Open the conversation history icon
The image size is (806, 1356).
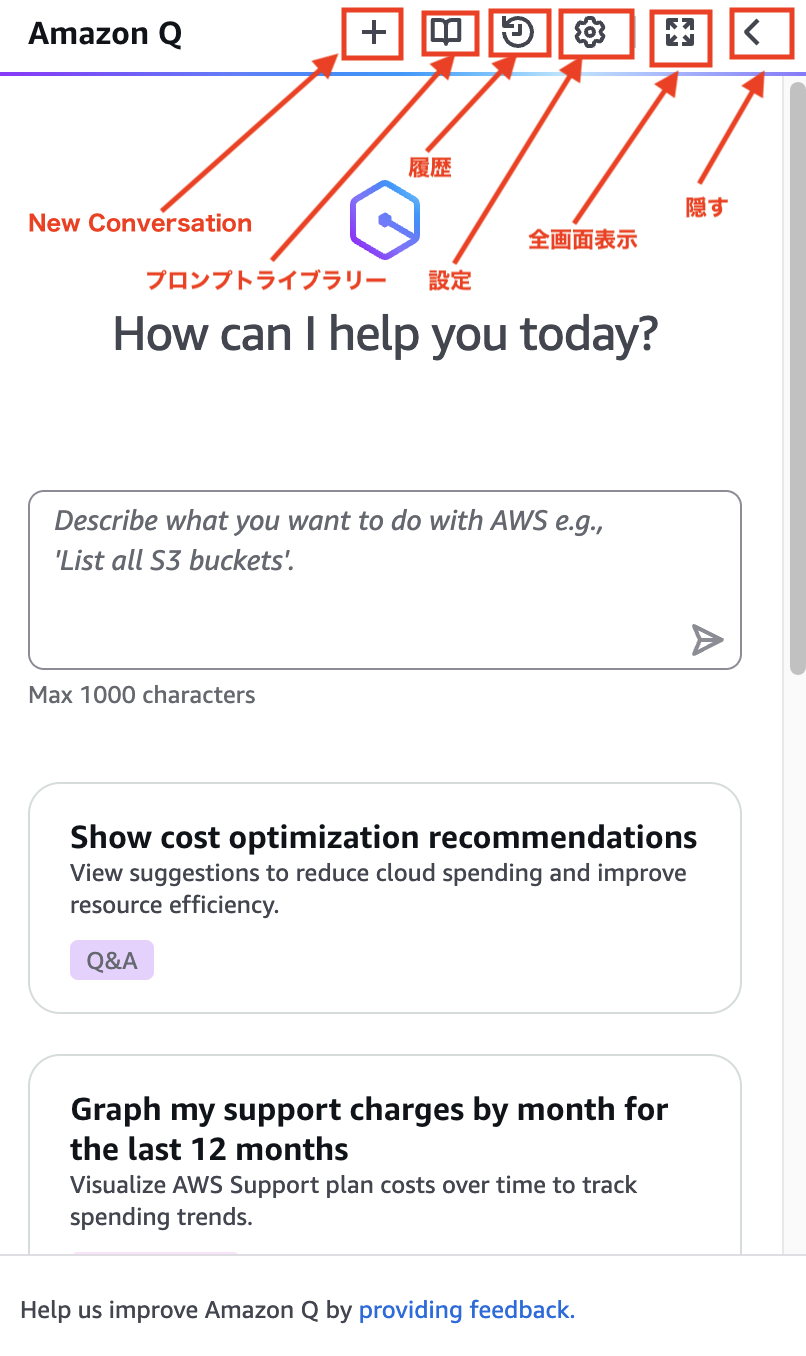[518, 34]
